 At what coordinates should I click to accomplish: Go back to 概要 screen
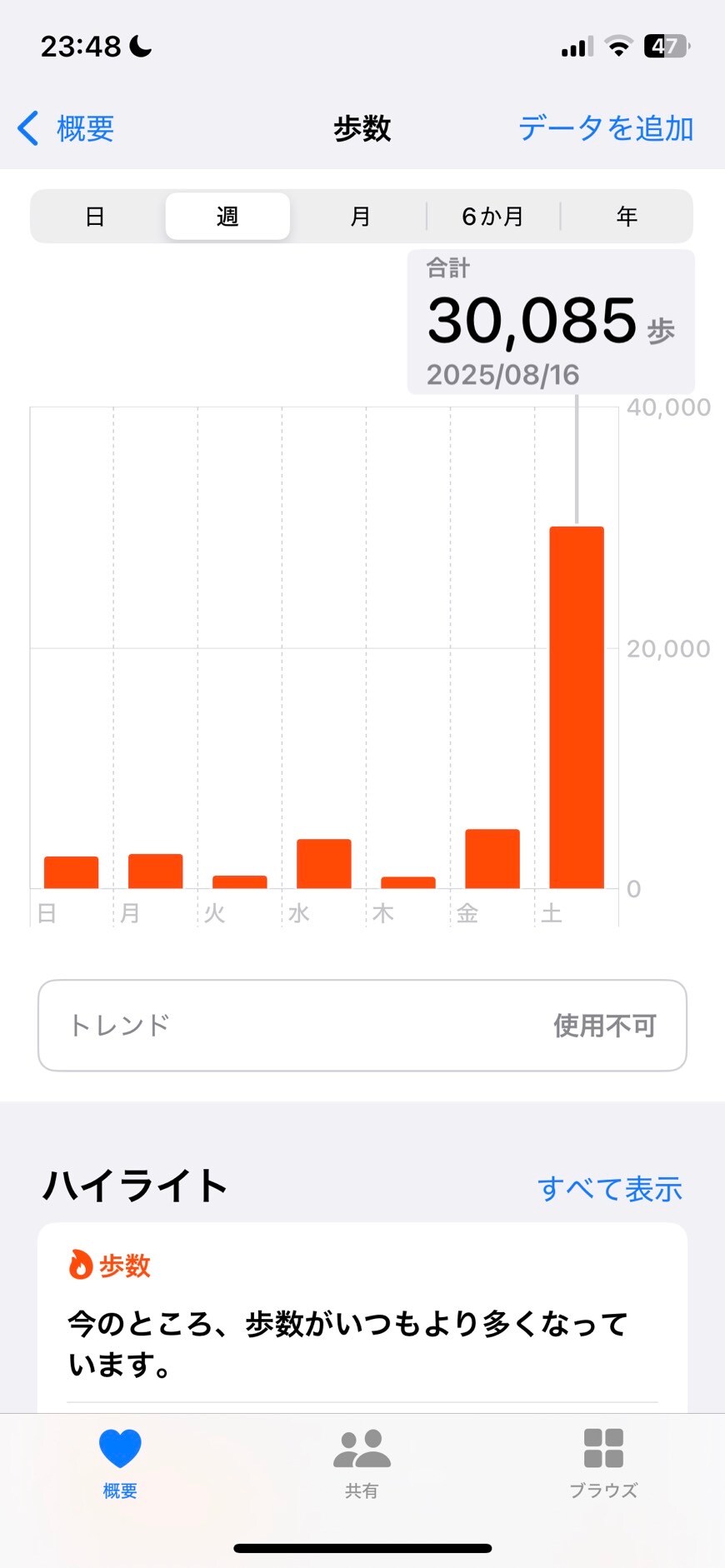[67, 129]
